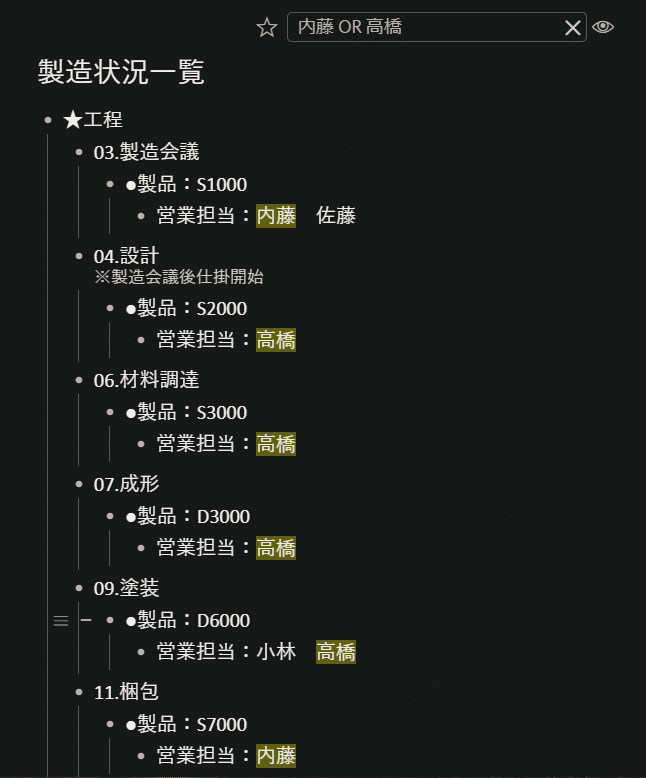Clear the search query

click(573, 28)
